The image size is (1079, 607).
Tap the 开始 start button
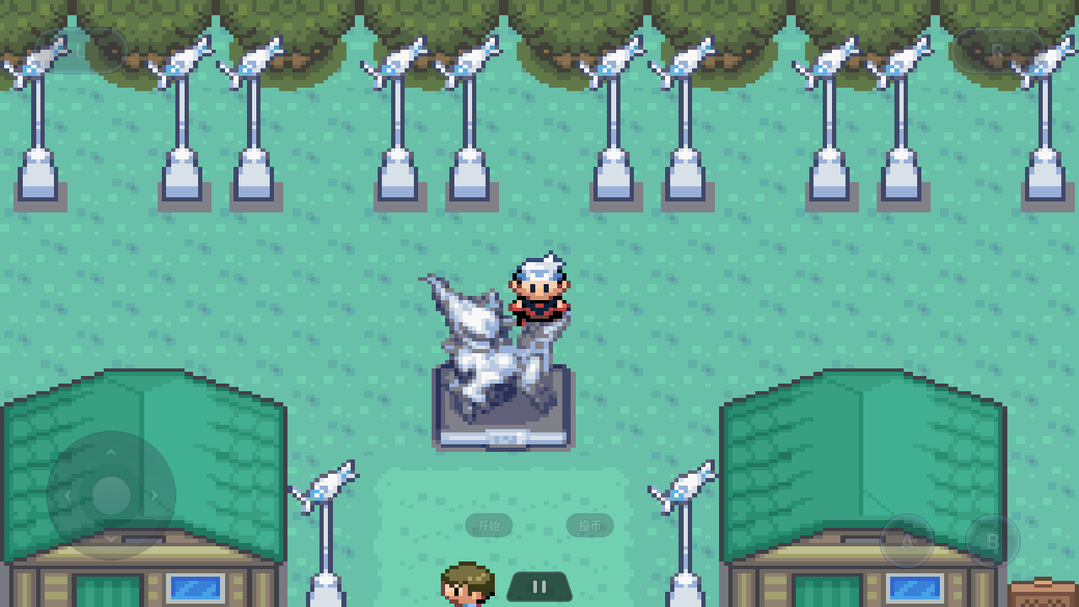tap(489, 525)
